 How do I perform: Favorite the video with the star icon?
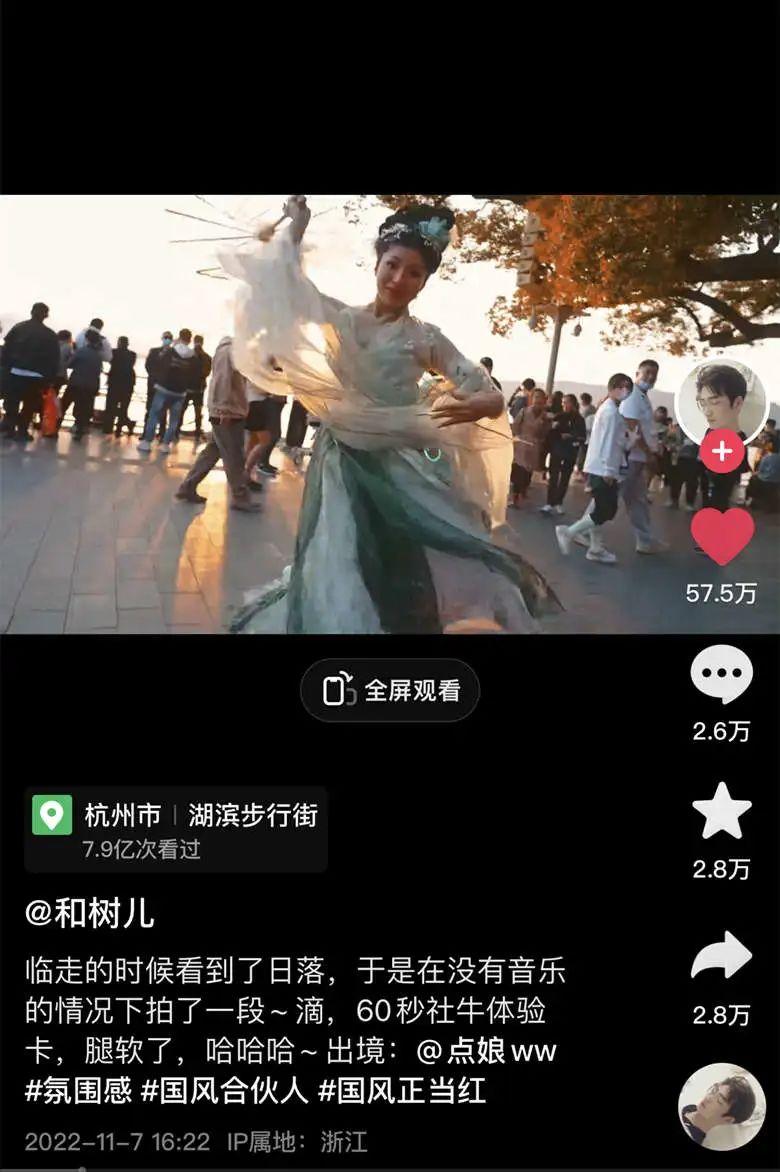[721, 812]
